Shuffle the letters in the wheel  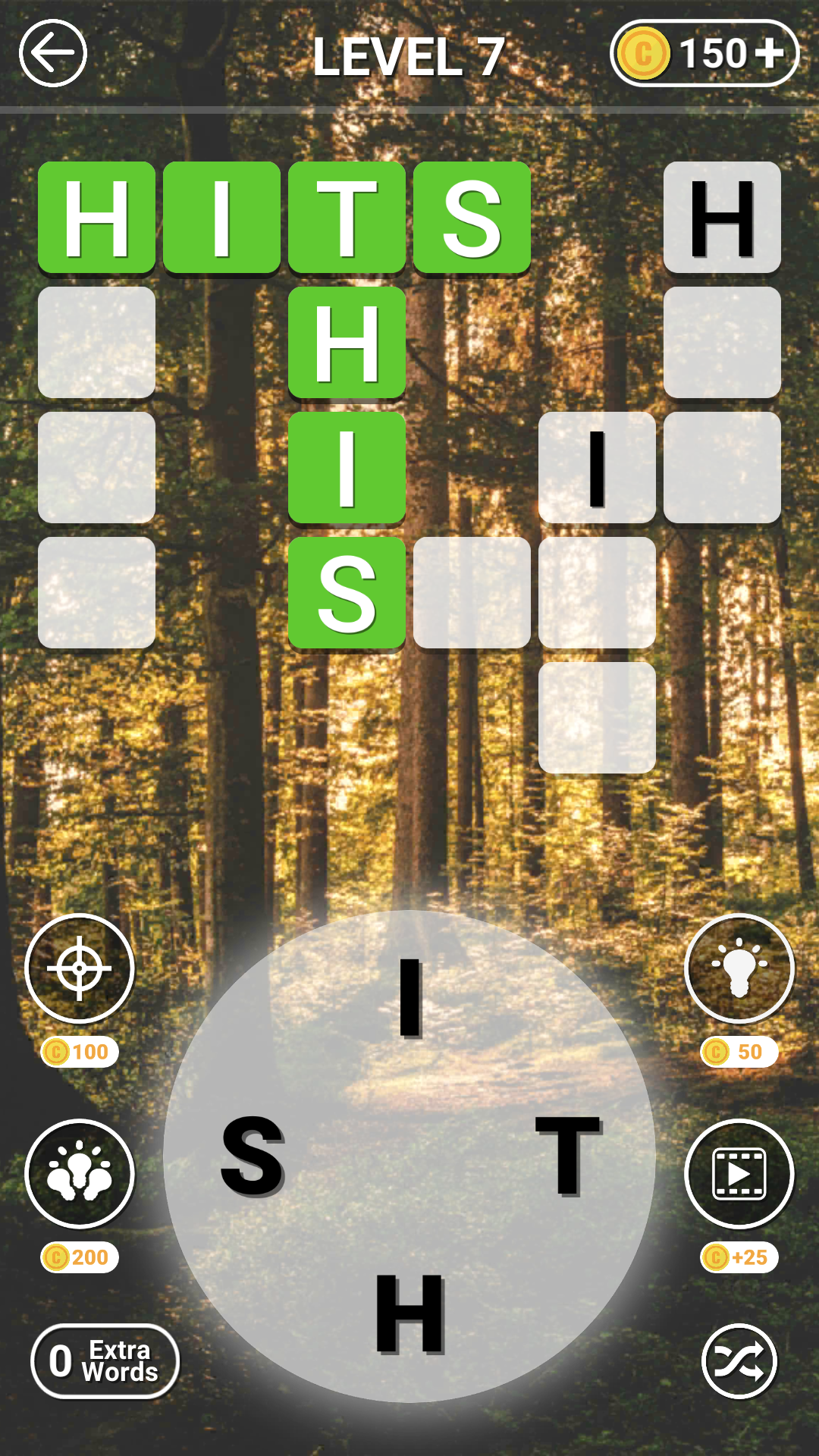(739, 1361)
